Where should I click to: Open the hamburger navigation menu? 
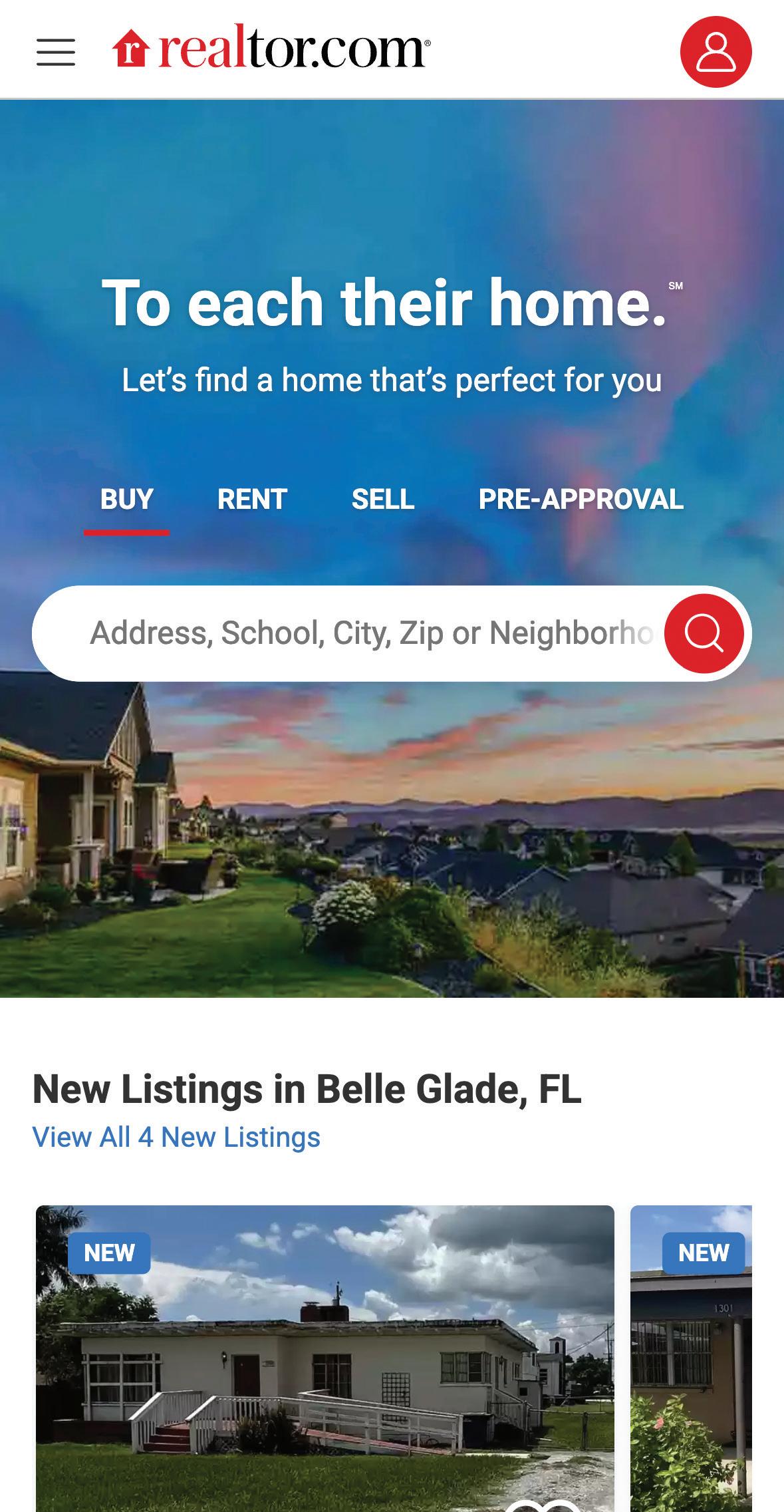point(56,52)
